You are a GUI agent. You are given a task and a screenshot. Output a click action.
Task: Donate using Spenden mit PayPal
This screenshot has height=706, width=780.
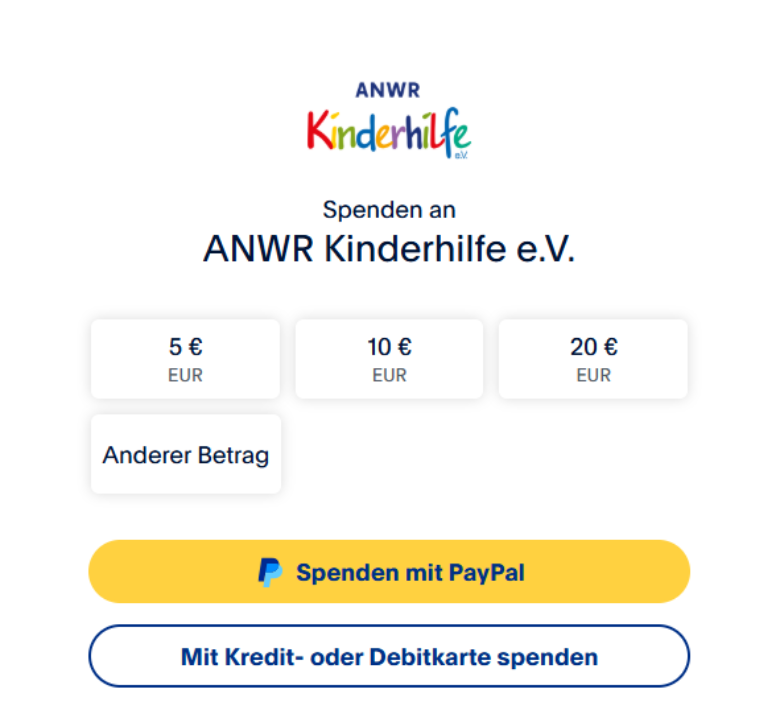coord(389,572)
